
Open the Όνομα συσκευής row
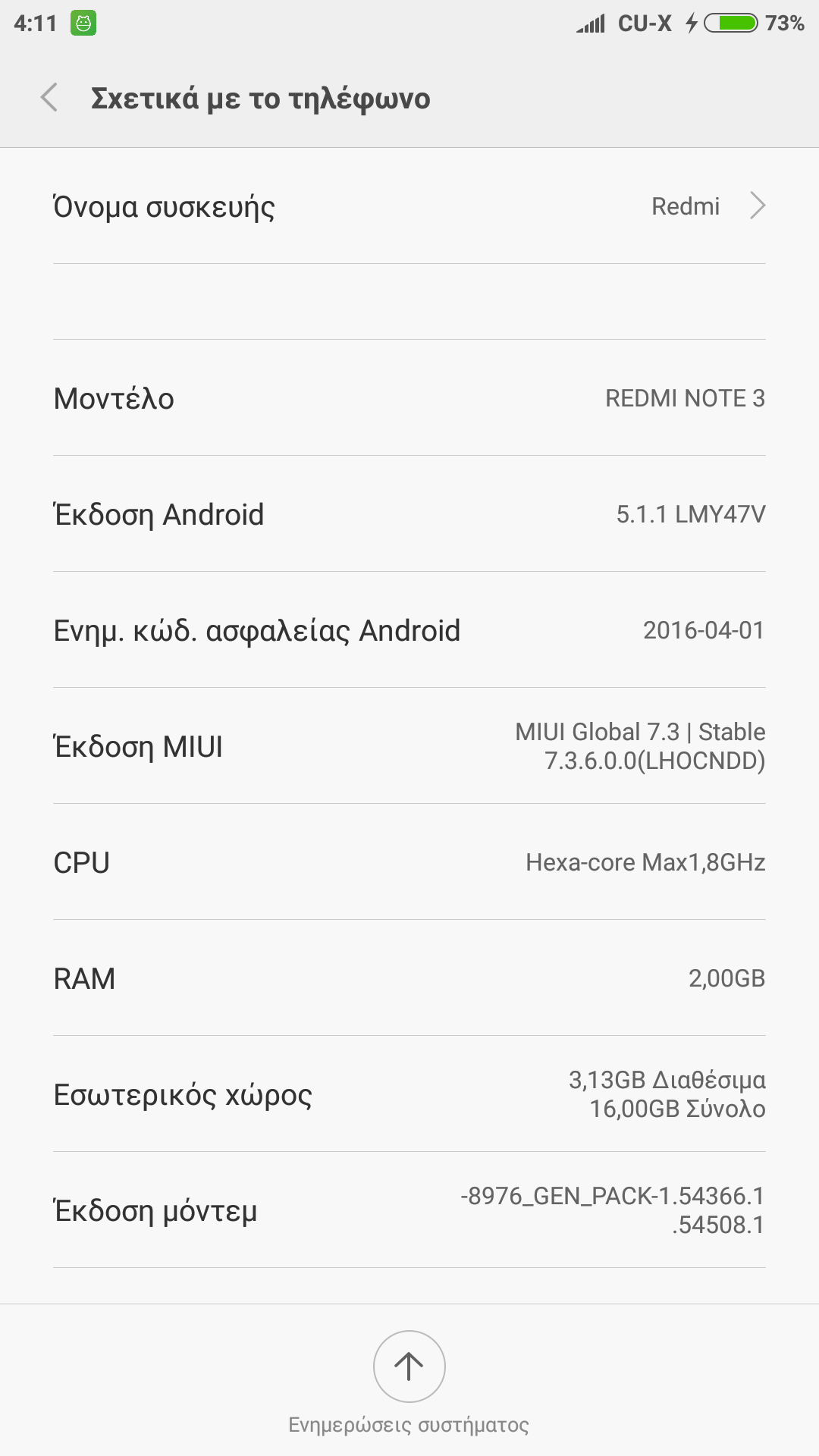click(409, 206)
